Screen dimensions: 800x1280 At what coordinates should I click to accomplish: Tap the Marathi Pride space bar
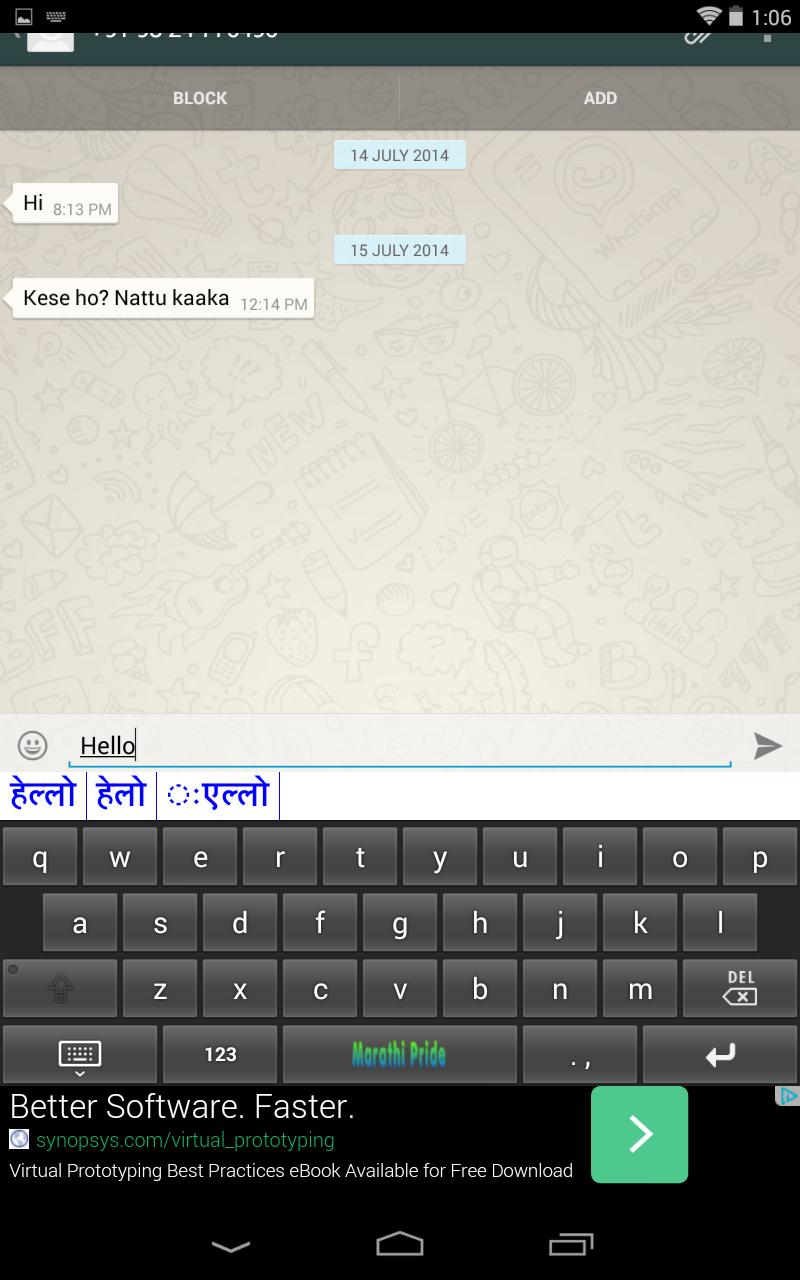(x=399, y=1054)
